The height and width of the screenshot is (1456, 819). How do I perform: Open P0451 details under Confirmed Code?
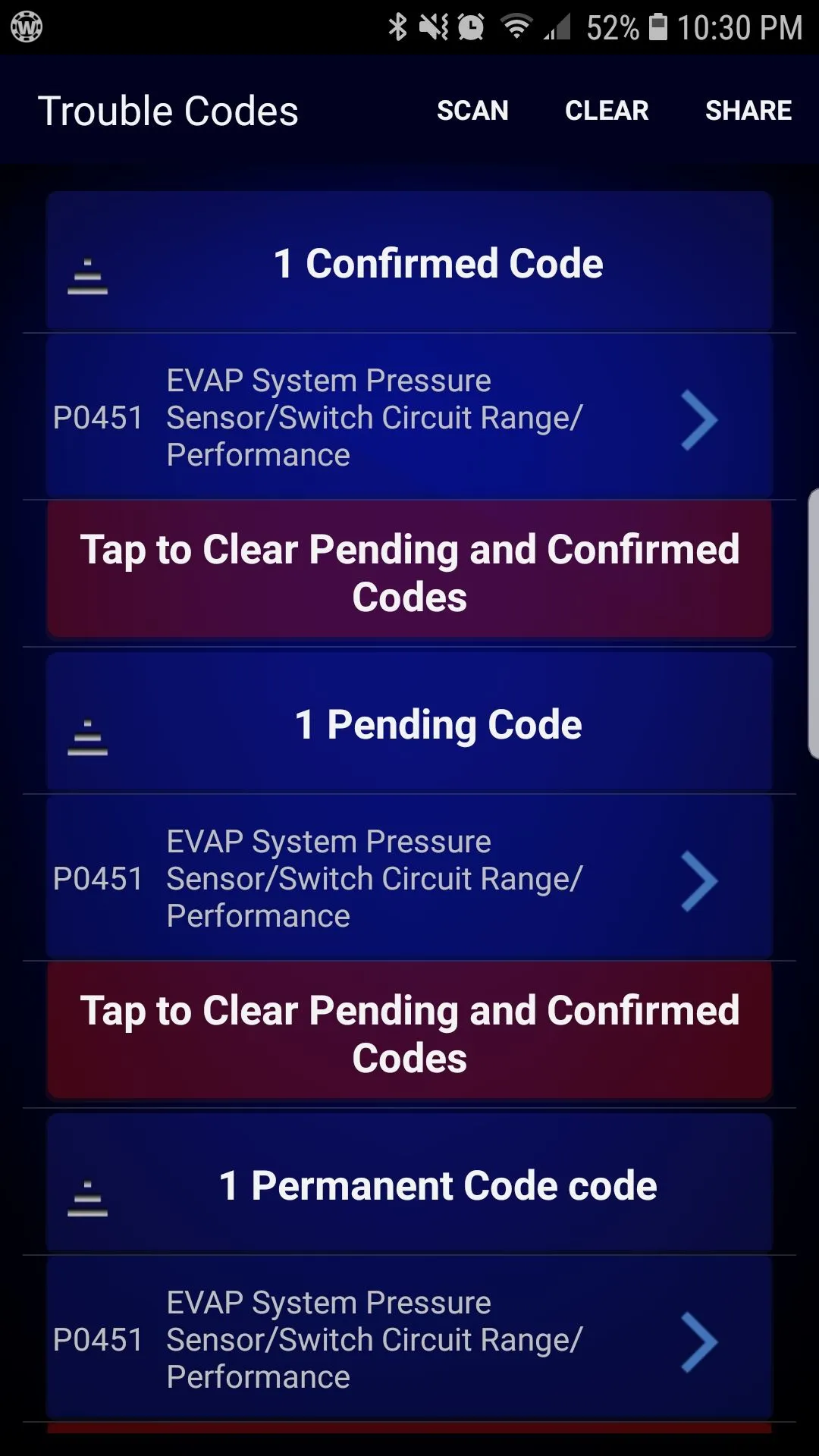click(x=409, y=417)
